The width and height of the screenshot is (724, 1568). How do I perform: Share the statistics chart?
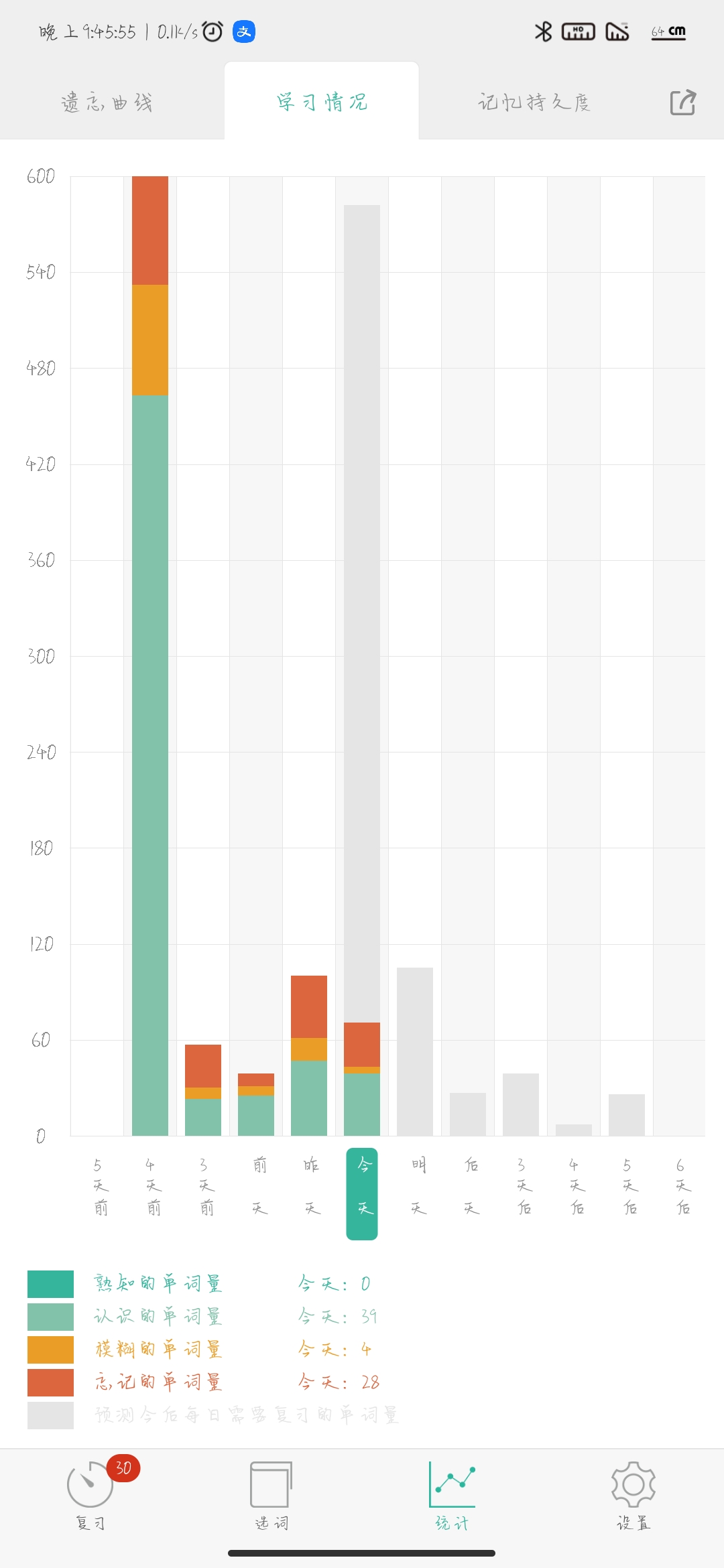pyautogui.click(x=683, y=103)
